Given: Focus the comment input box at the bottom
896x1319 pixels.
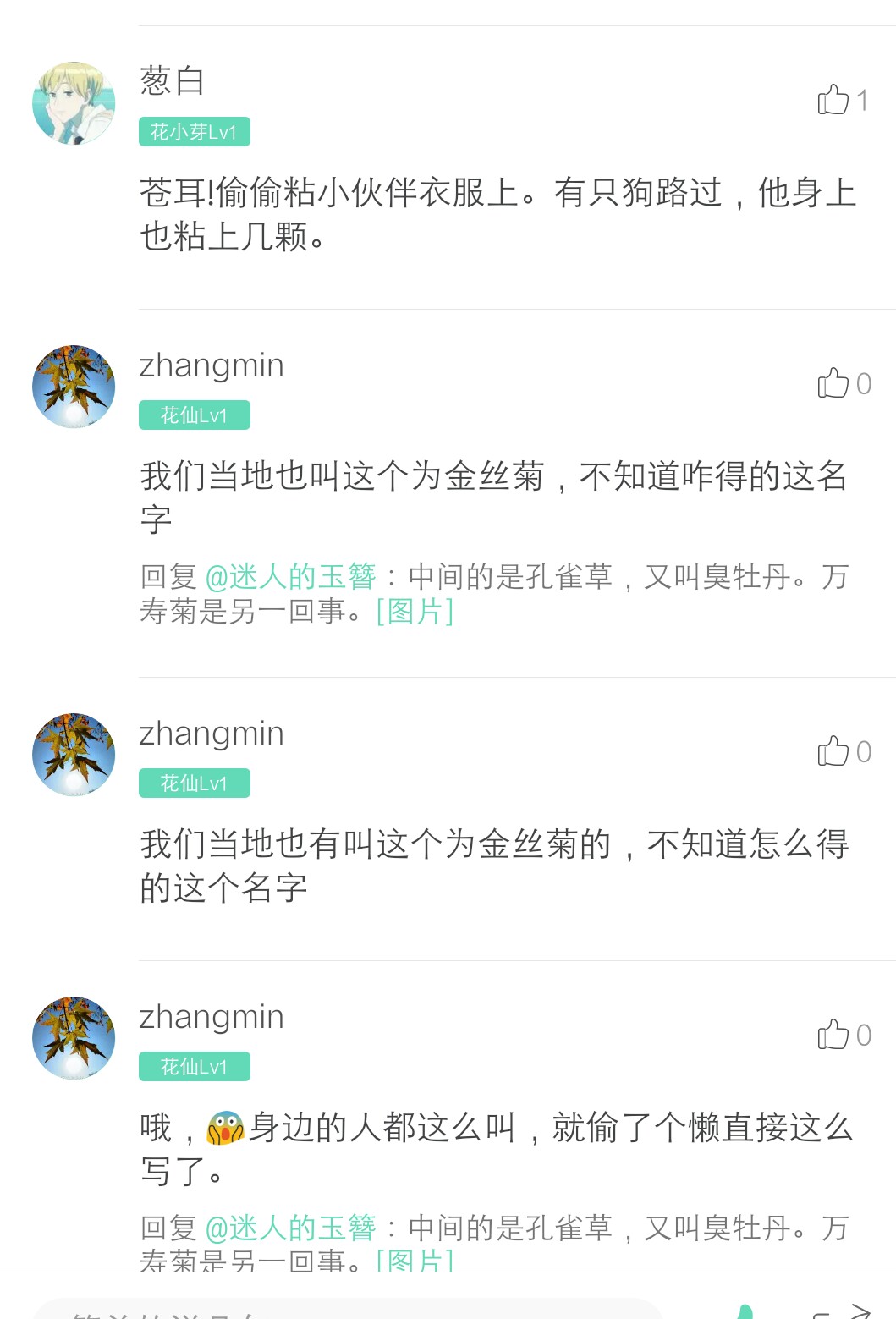Looking at the screenshot, I should click(x=347, y=1310).
